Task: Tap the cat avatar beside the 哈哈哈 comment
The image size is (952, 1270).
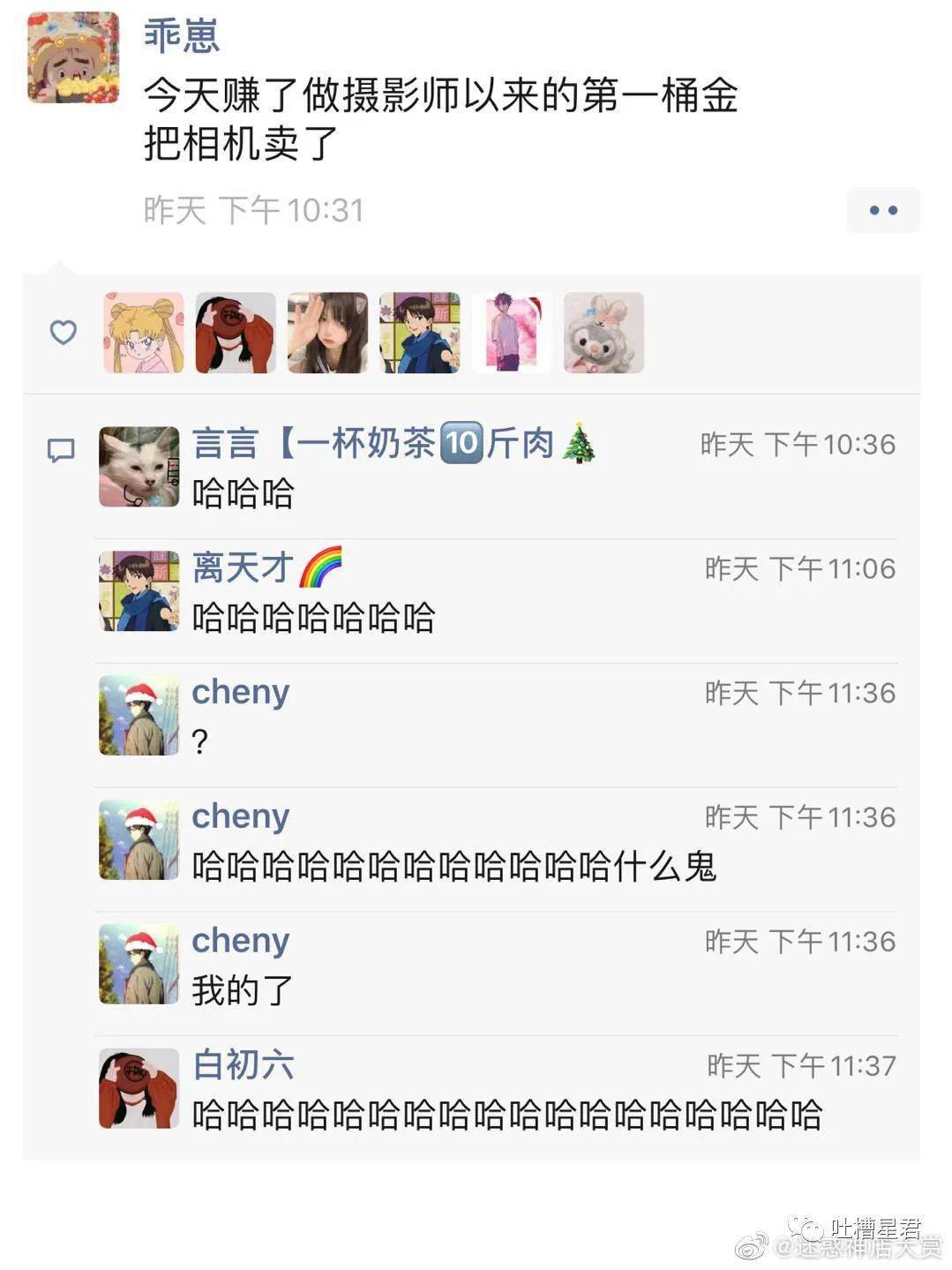Action: [x=139, y=467]
